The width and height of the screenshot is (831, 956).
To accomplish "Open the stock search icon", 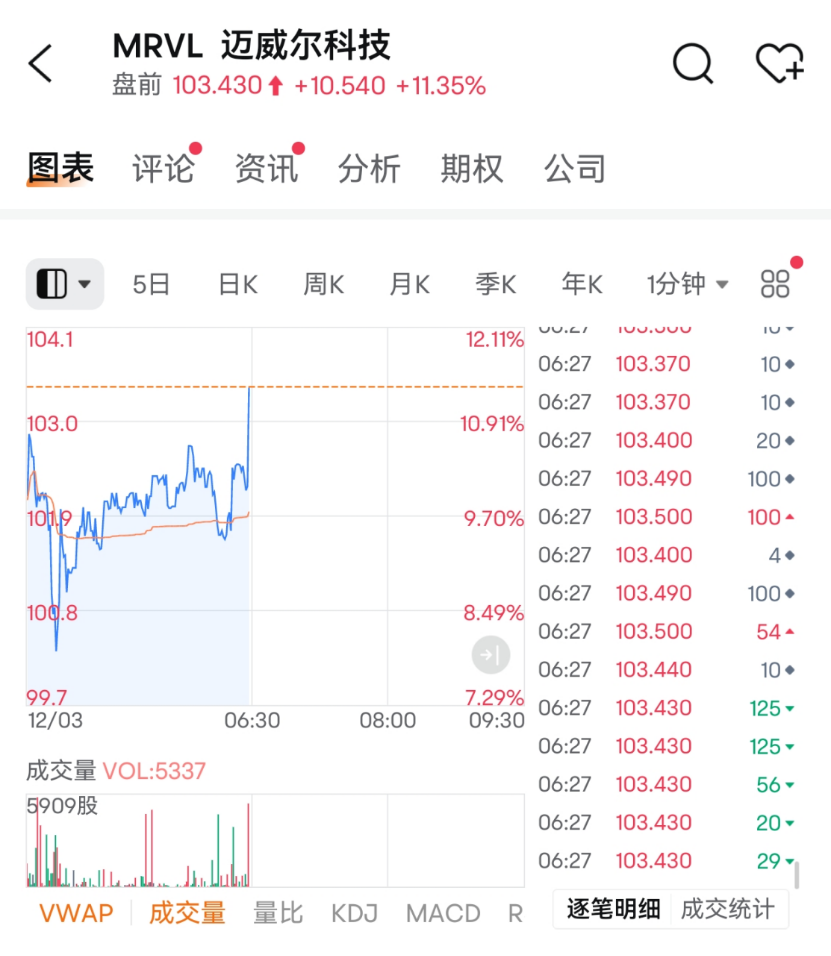I will 693,62.
